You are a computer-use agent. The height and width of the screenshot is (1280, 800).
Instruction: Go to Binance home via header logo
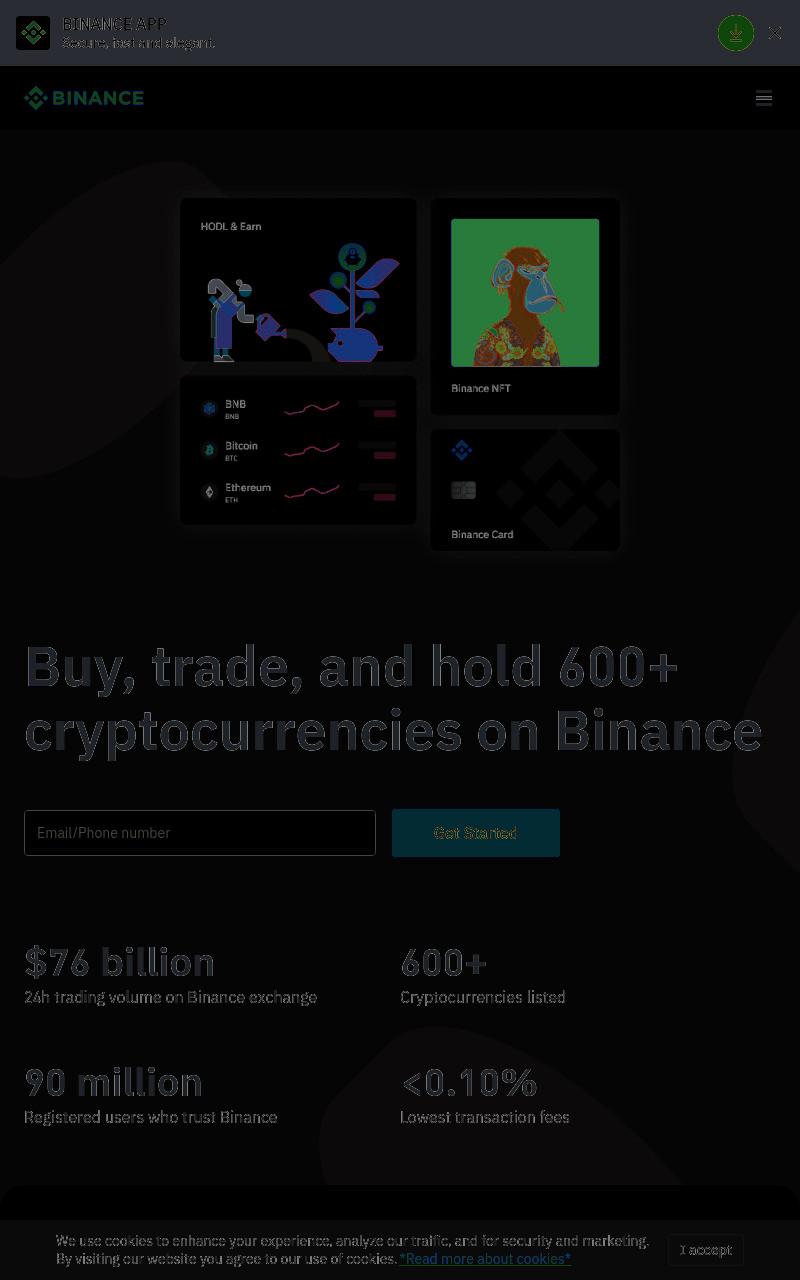(x=84, y=98)
